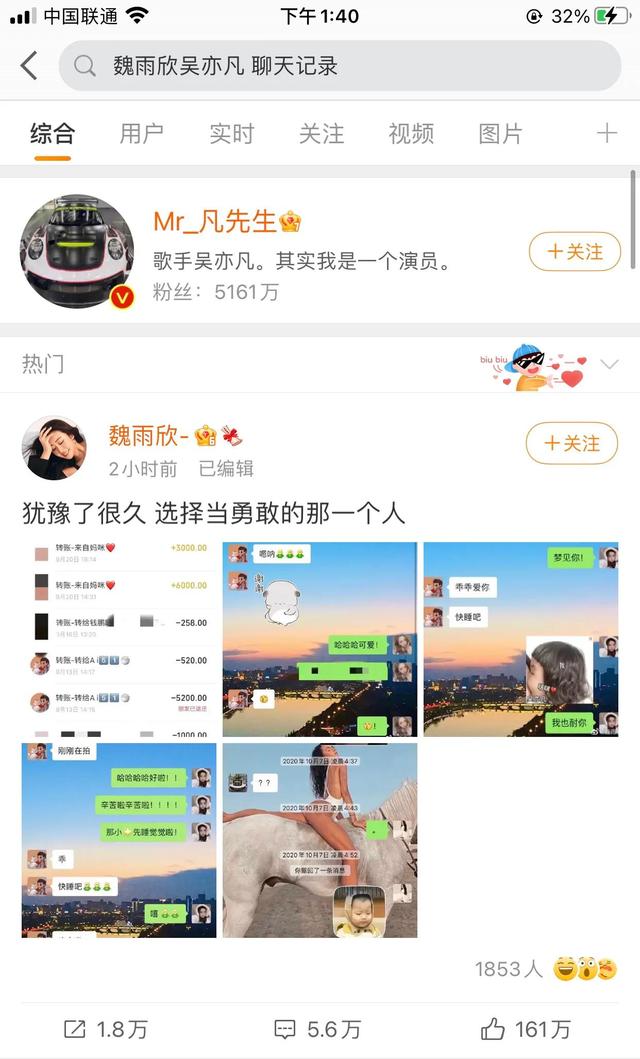Switch to the 用户 tab

point(141,133)
